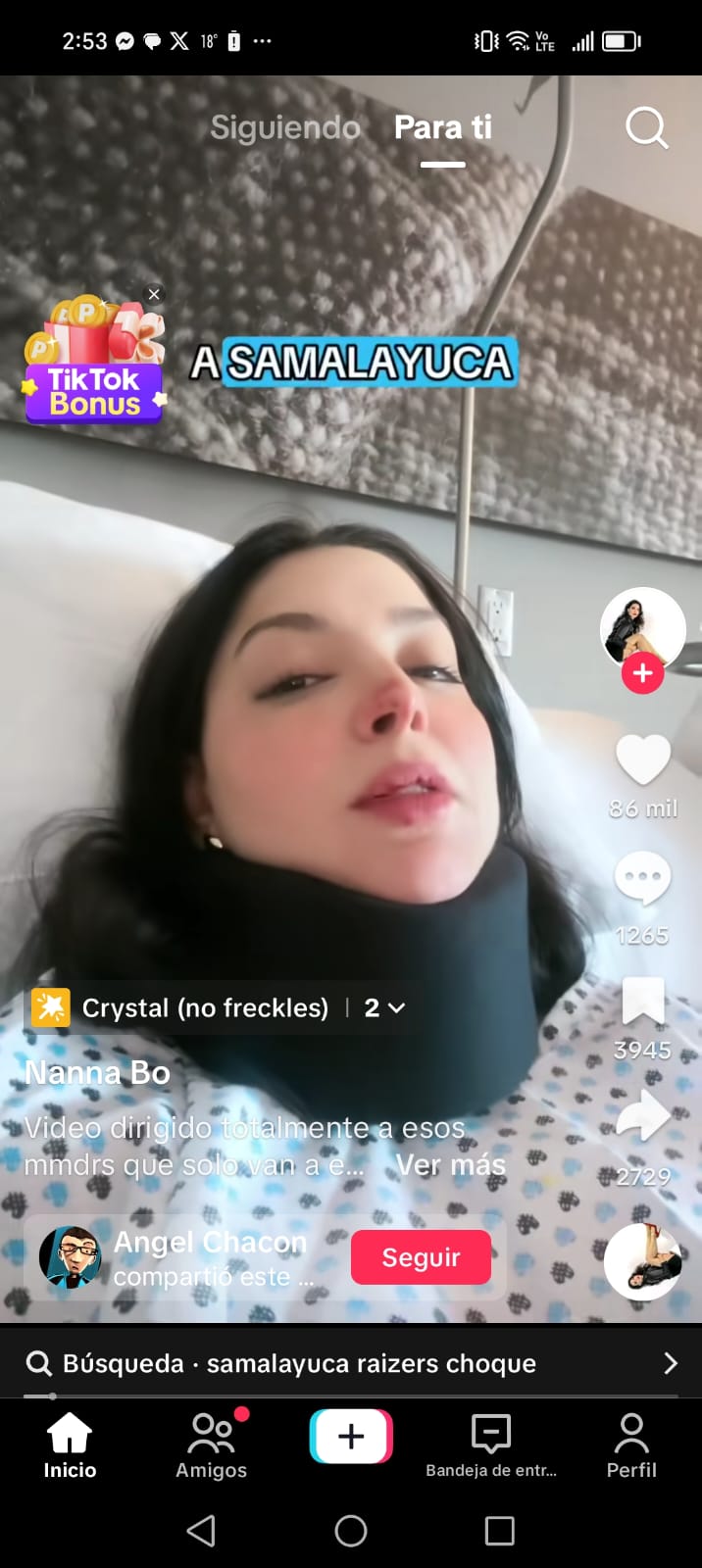Go to the Perfil tab
Screen dimensions: 702x1568
(x=631, y=1445)
